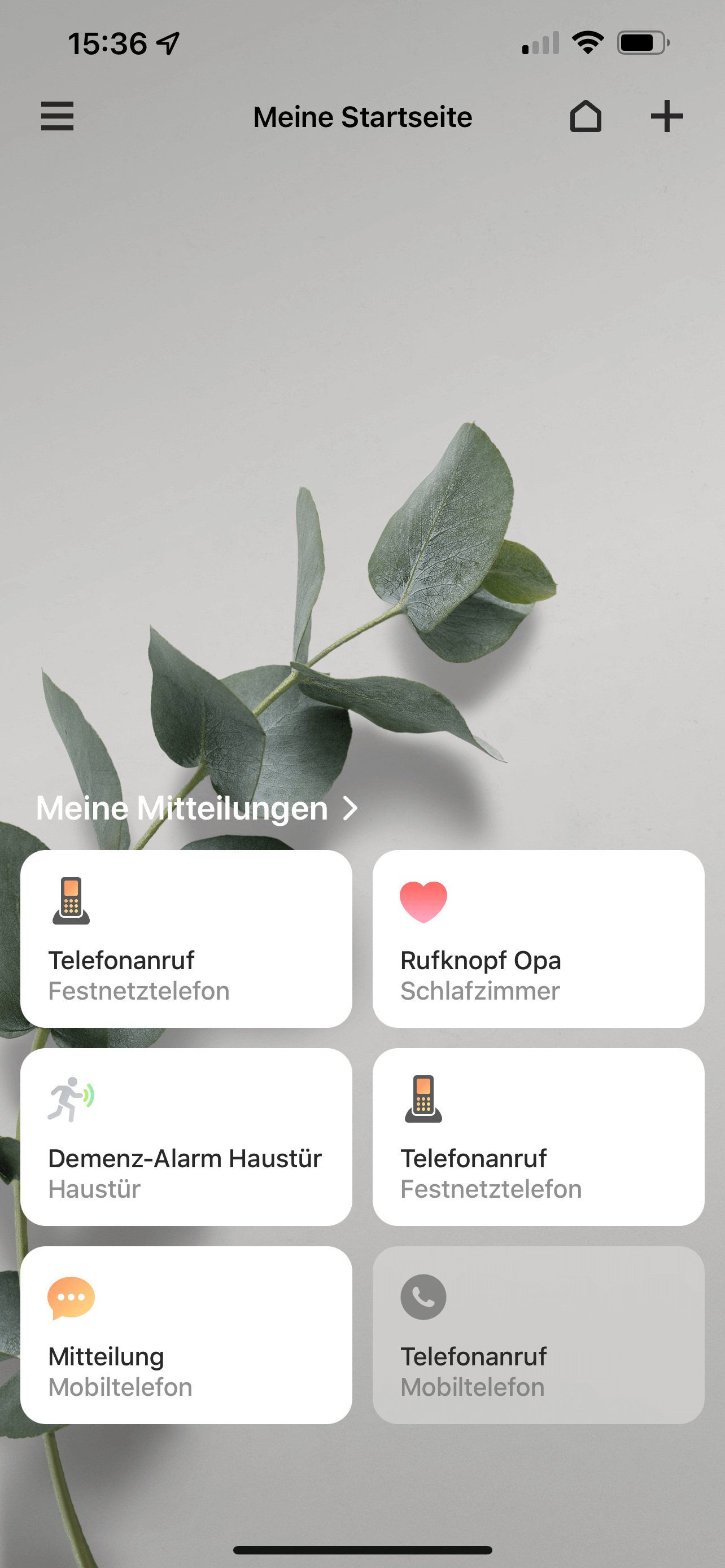Open the Mitteilung Mobiltelefon card
This screenshot has height=1568, width=725.
pos(186,1335)
